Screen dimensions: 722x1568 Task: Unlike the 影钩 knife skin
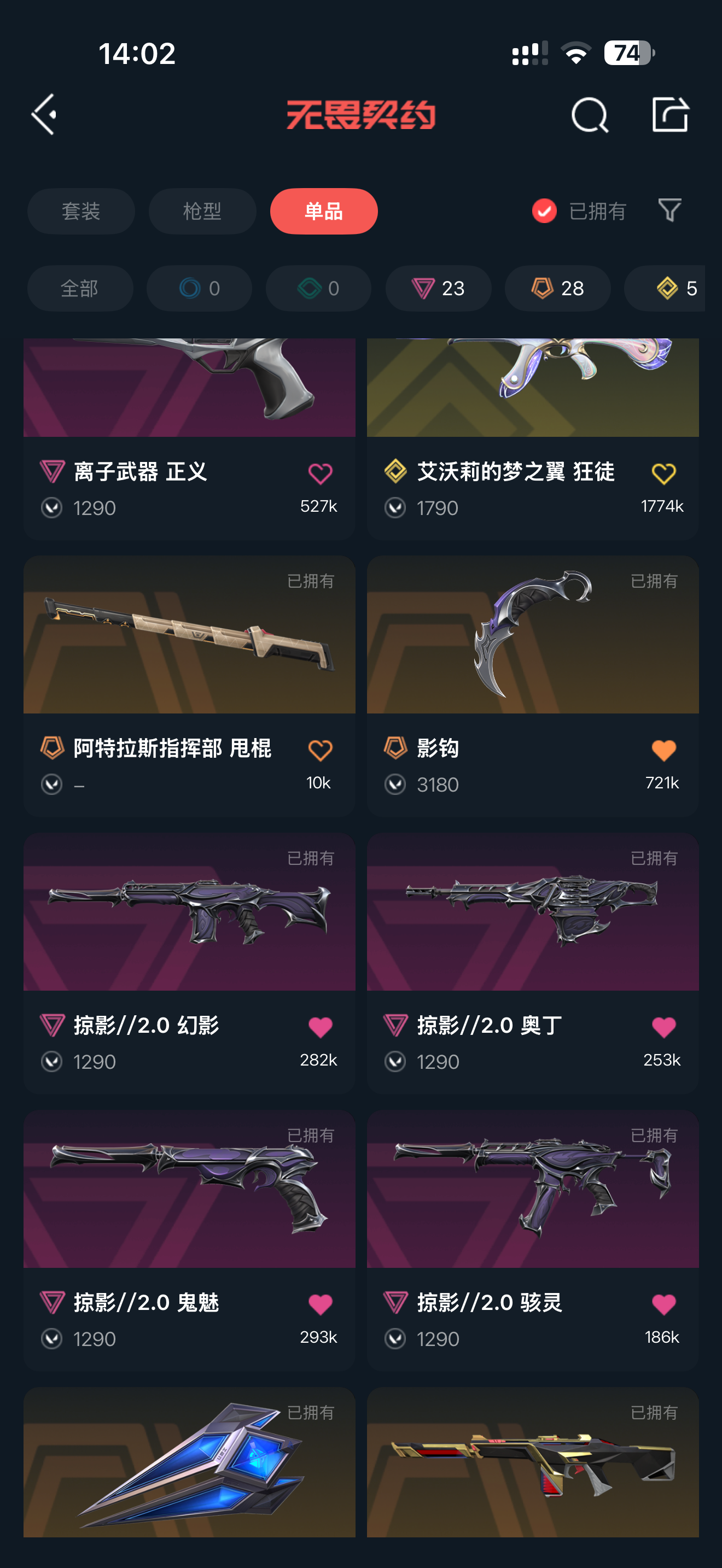[663, 751]
